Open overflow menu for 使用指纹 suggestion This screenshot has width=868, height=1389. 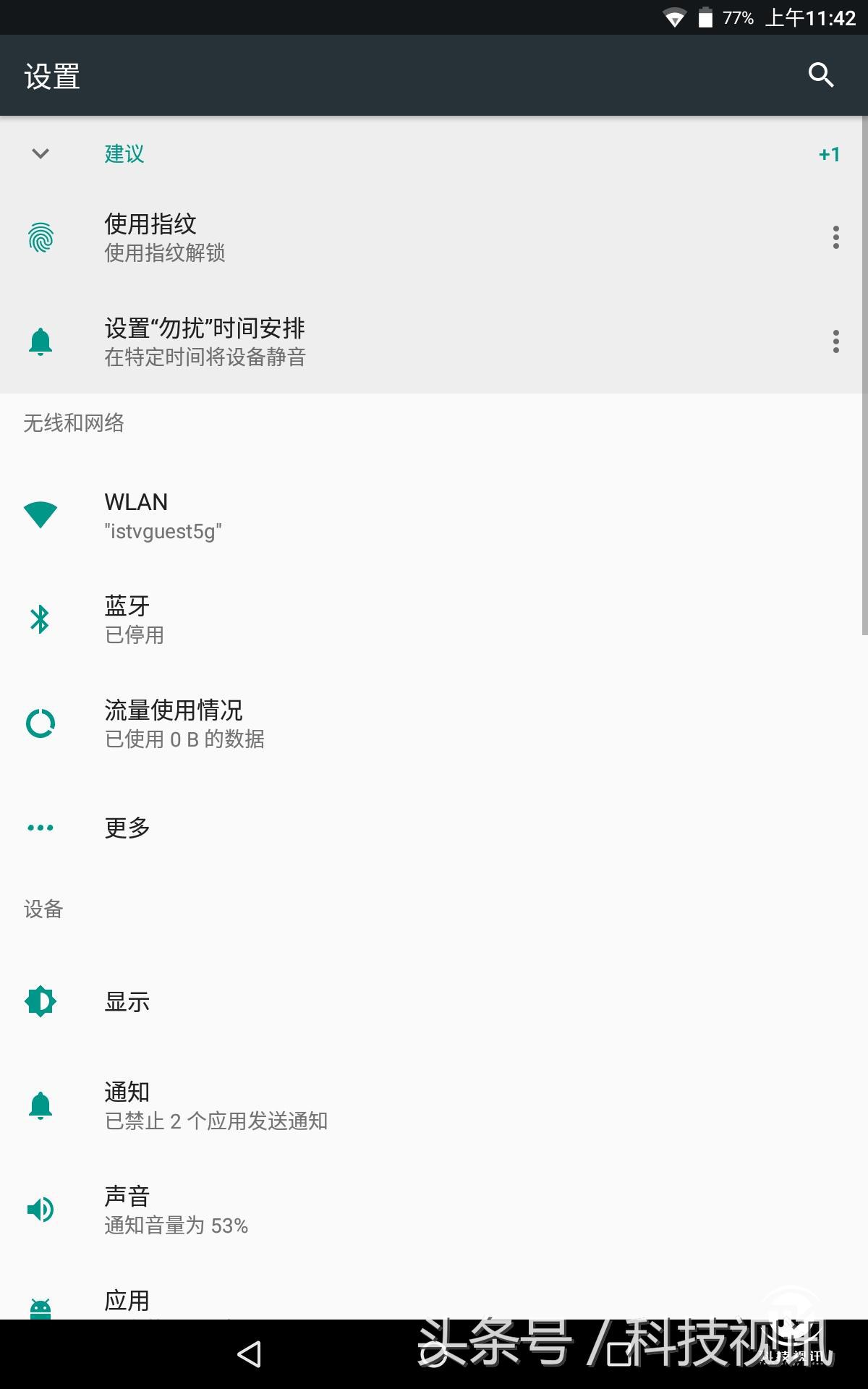(835, 237)
